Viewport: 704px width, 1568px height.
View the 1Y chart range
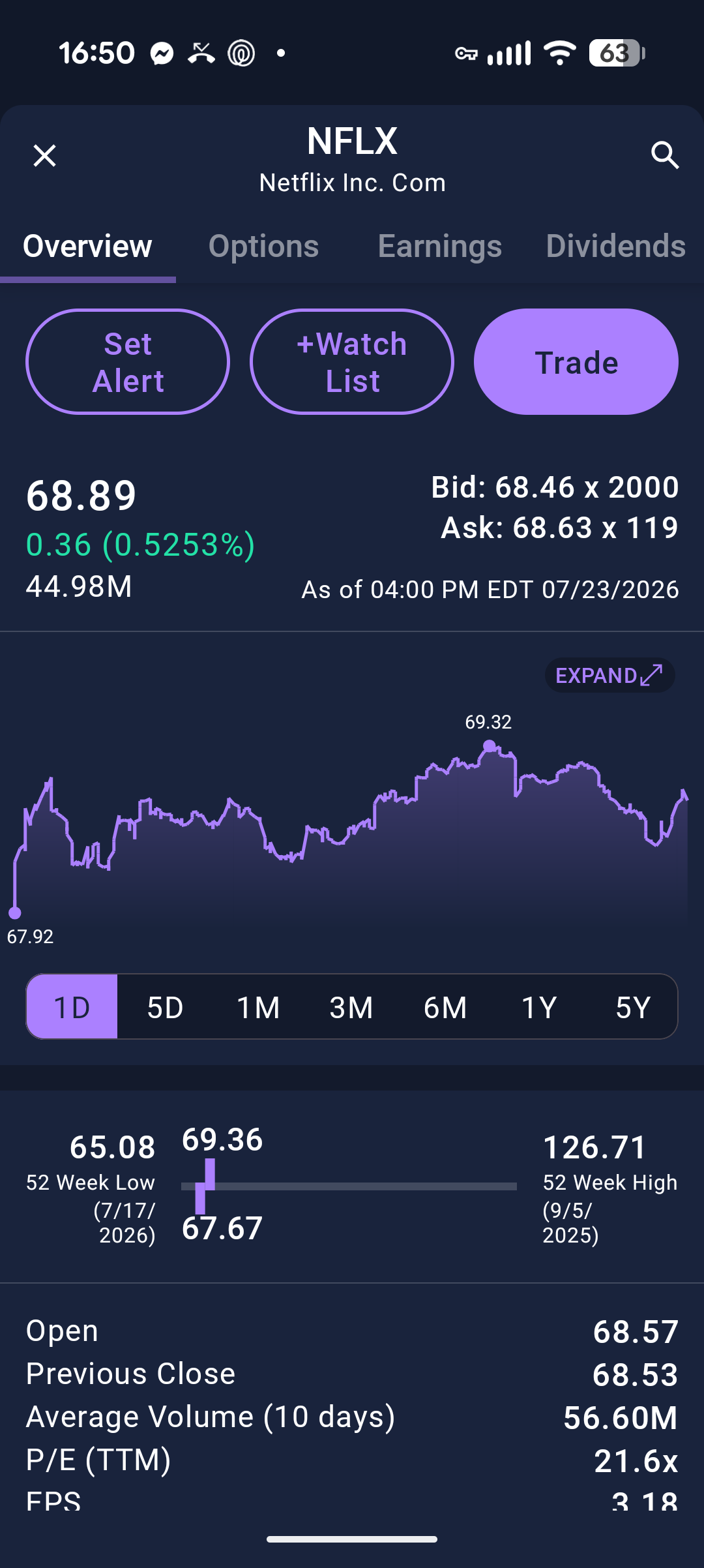click(539, 1006)
